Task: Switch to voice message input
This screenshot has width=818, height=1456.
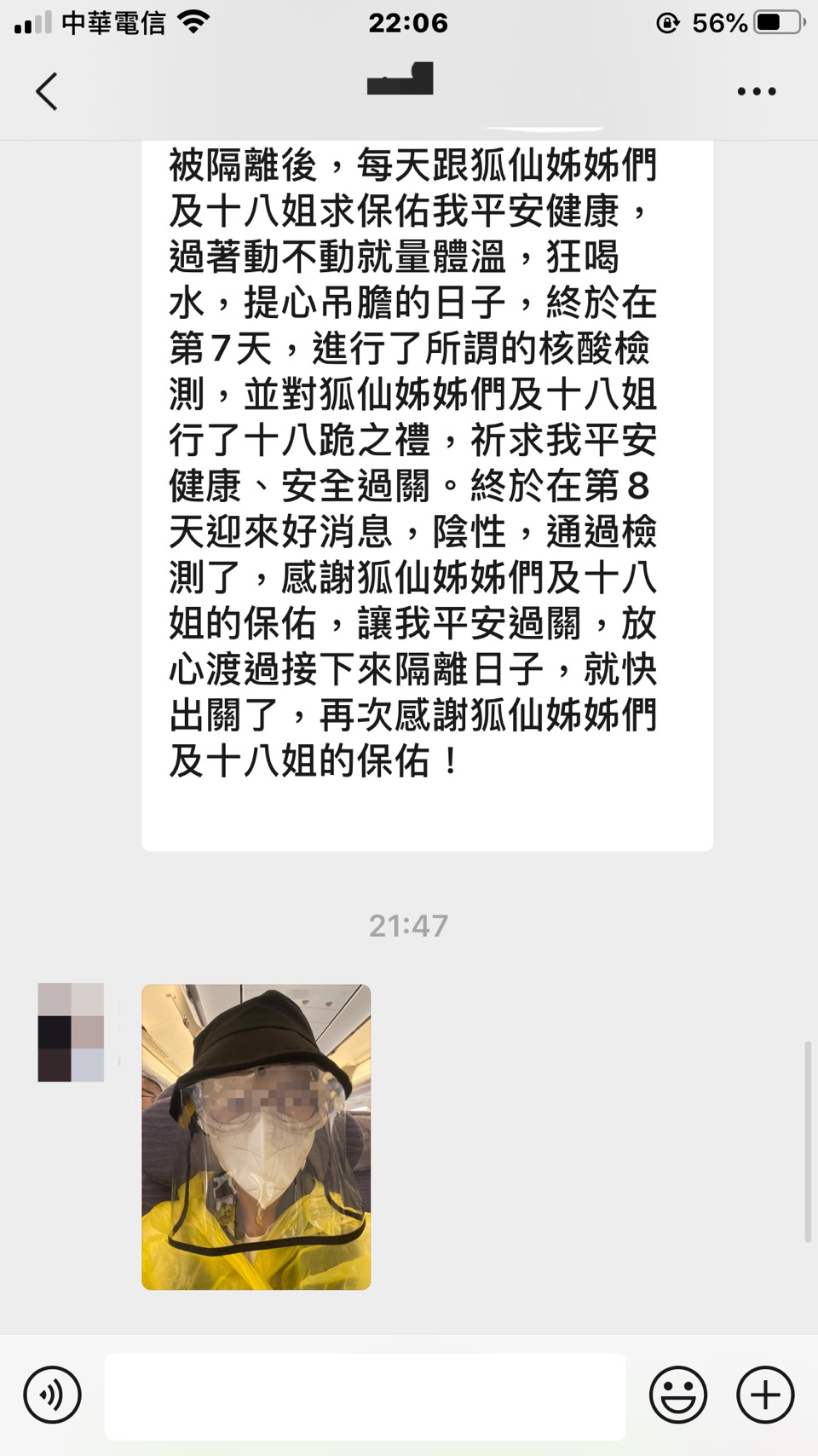Action: [53, 1395]
